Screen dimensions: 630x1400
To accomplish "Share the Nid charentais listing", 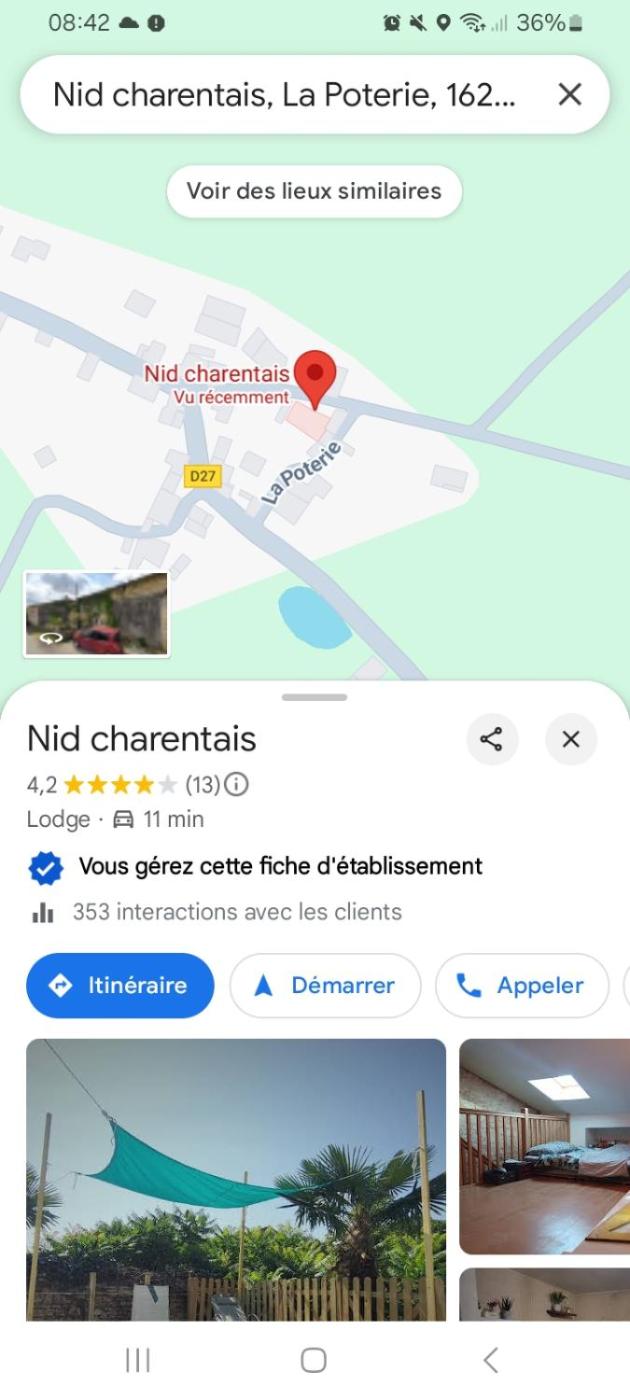I will pos(492,739).
